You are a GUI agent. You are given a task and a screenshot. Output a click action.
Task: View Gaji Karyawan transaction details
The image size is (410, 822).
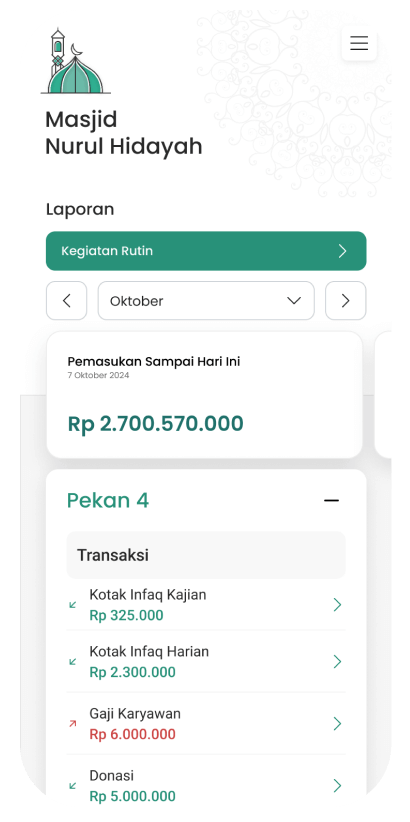coord(206,723)
